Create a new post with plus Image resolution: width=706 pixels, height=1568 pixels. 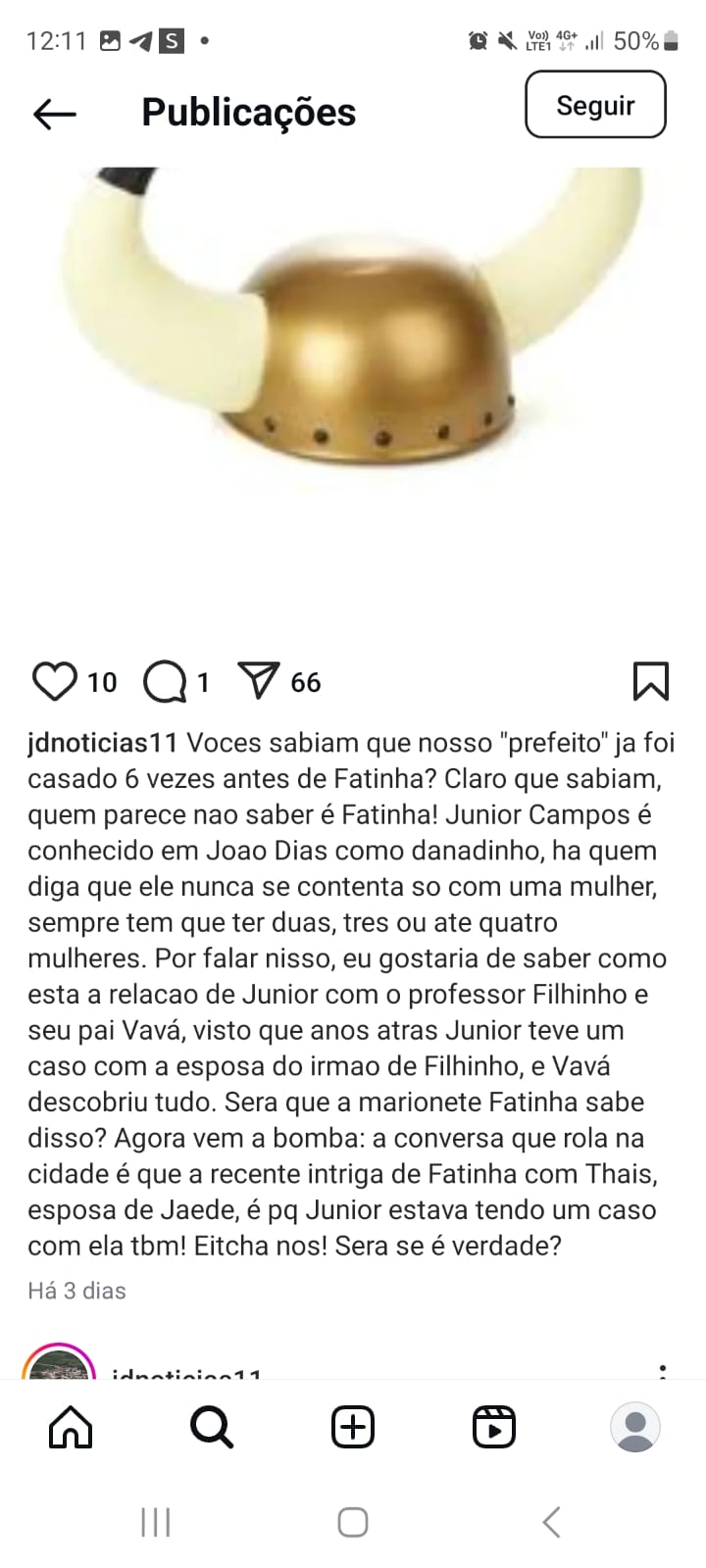tap(353, 1427)
